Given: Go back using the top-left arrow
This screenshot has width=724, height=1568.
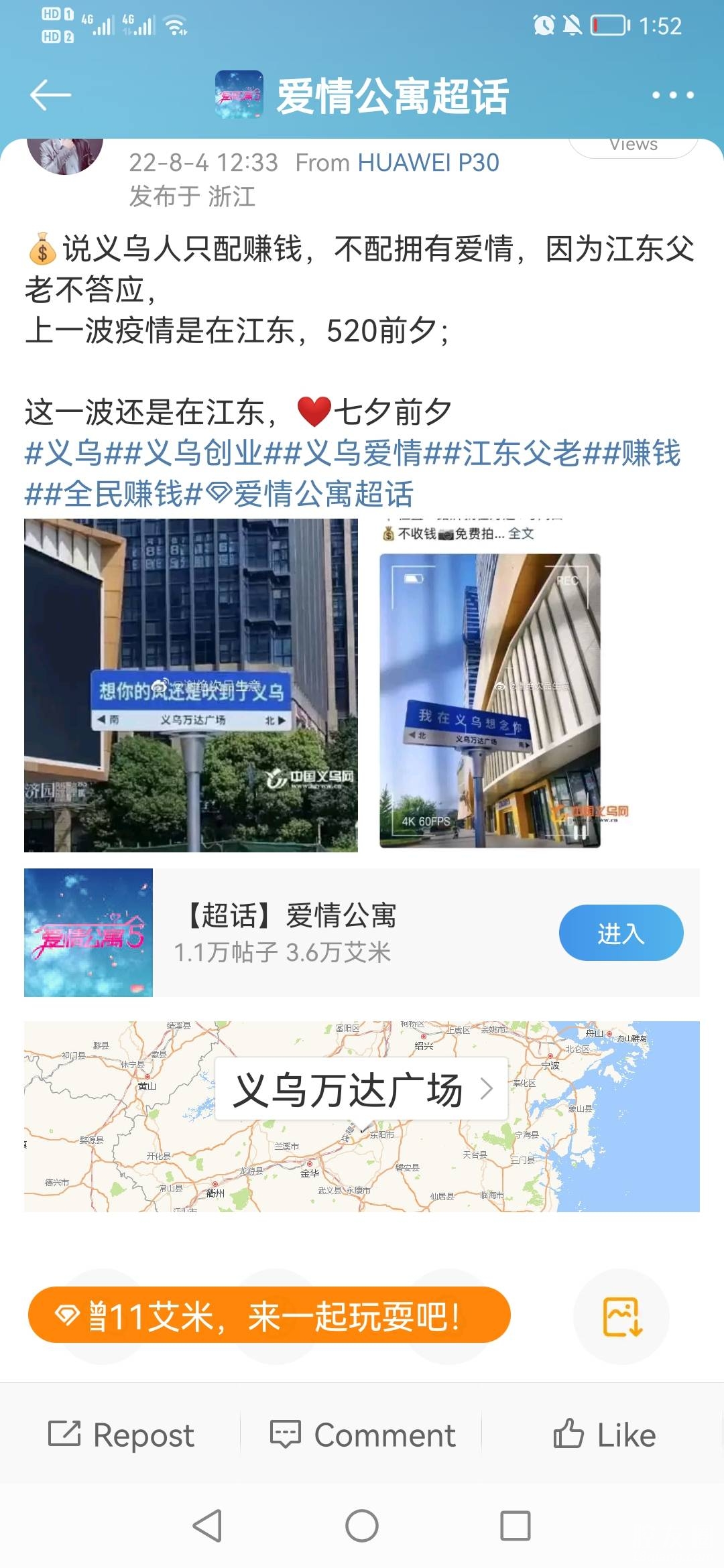Looking at the screenshot, I should click(x=51, y=94).
